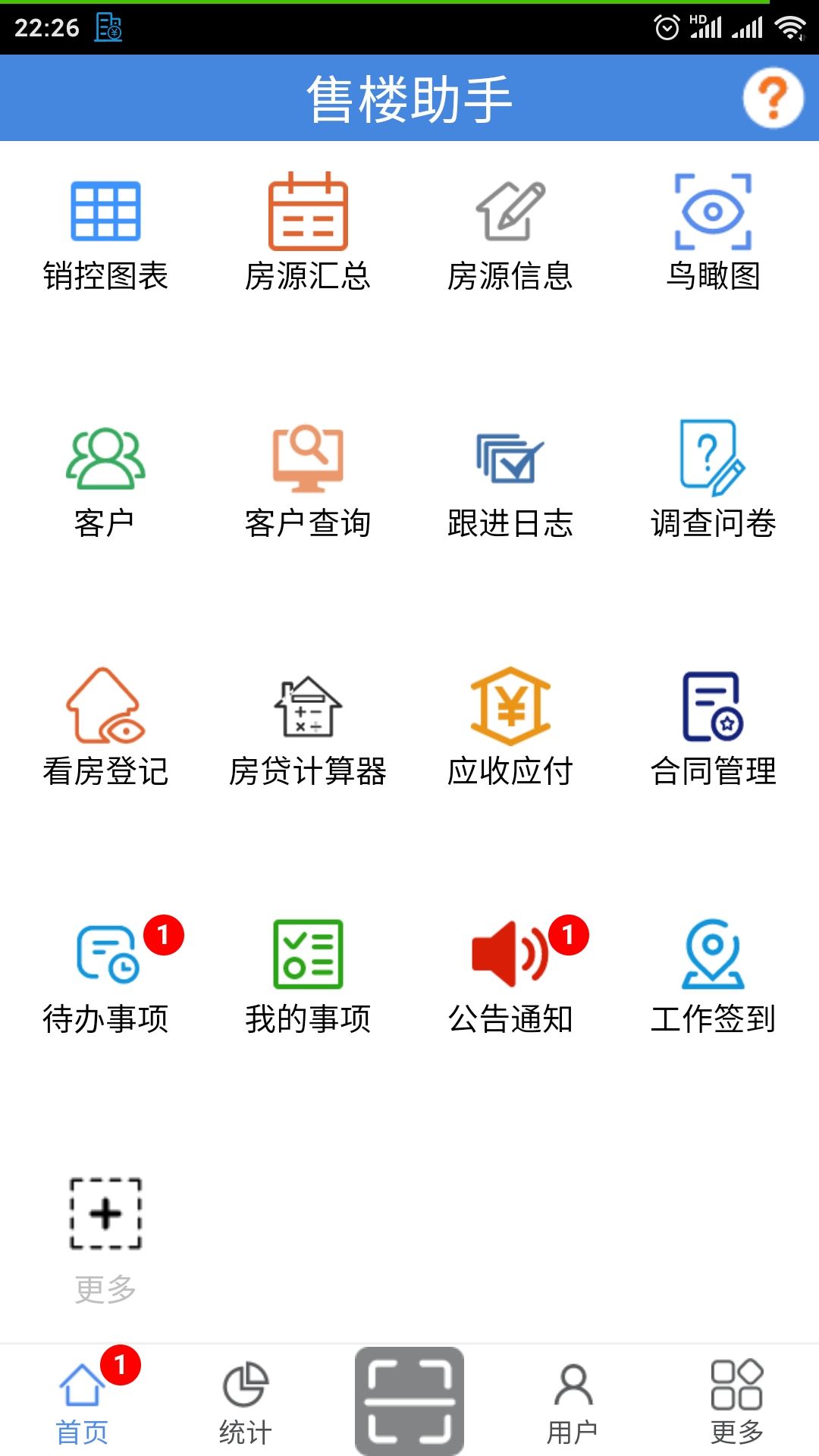
Task: Tap the dashed plus 更多 tile
Action: click(105, 1238)
